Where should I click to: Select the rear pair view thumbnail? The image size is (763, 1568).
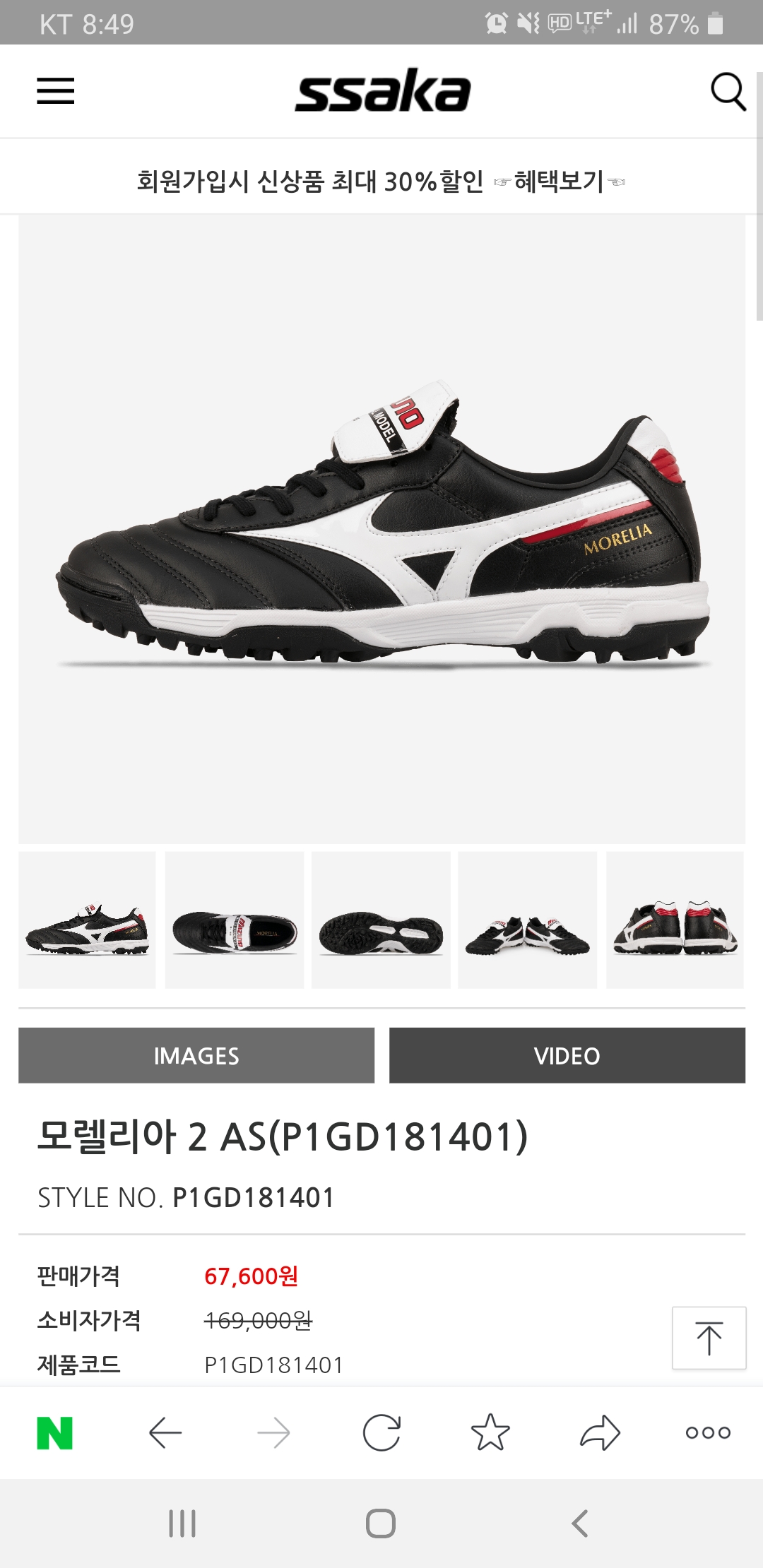(675, 920)
